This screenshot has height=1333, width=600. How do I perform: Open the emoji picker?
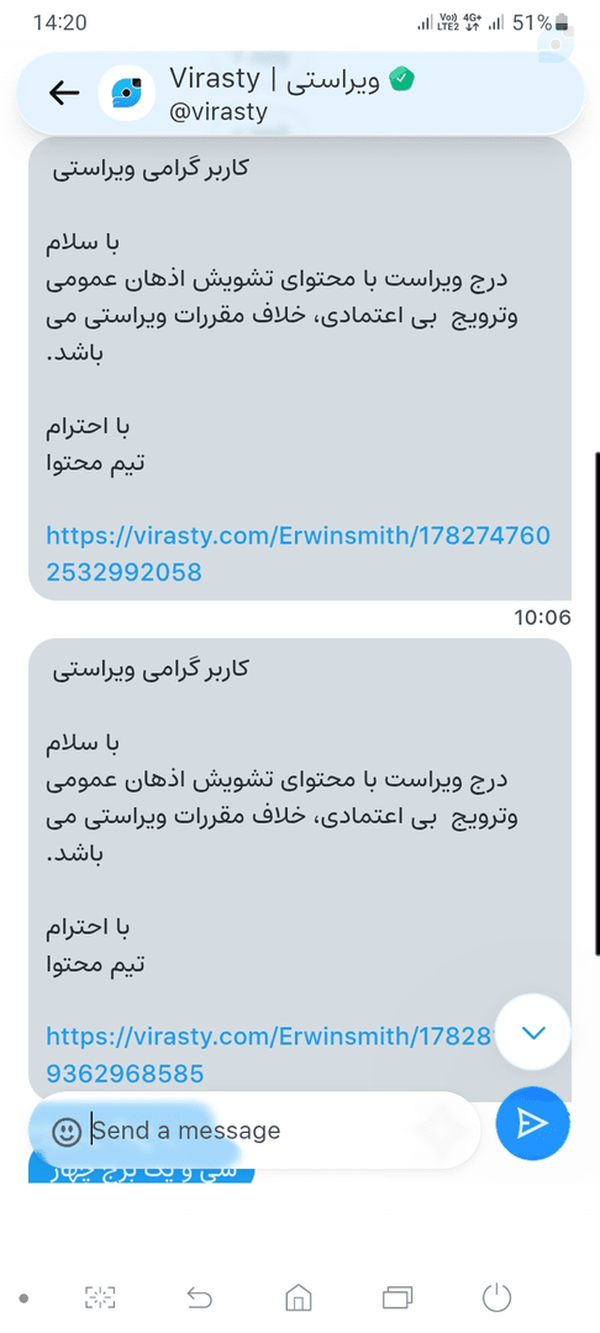pyautogui.click(x=67, y=1131)
